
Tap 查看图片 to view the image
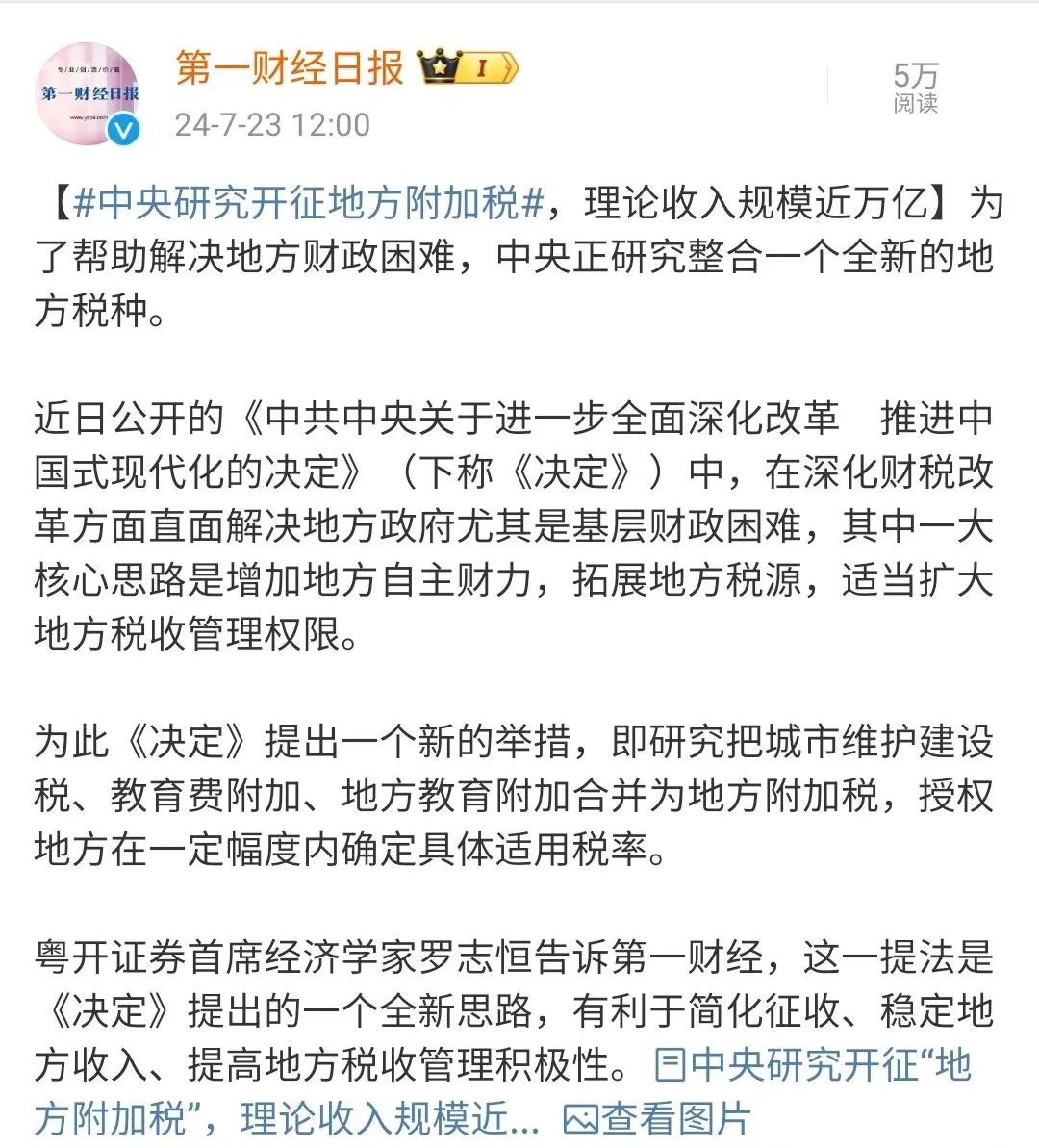click(x=656, y=1118)
